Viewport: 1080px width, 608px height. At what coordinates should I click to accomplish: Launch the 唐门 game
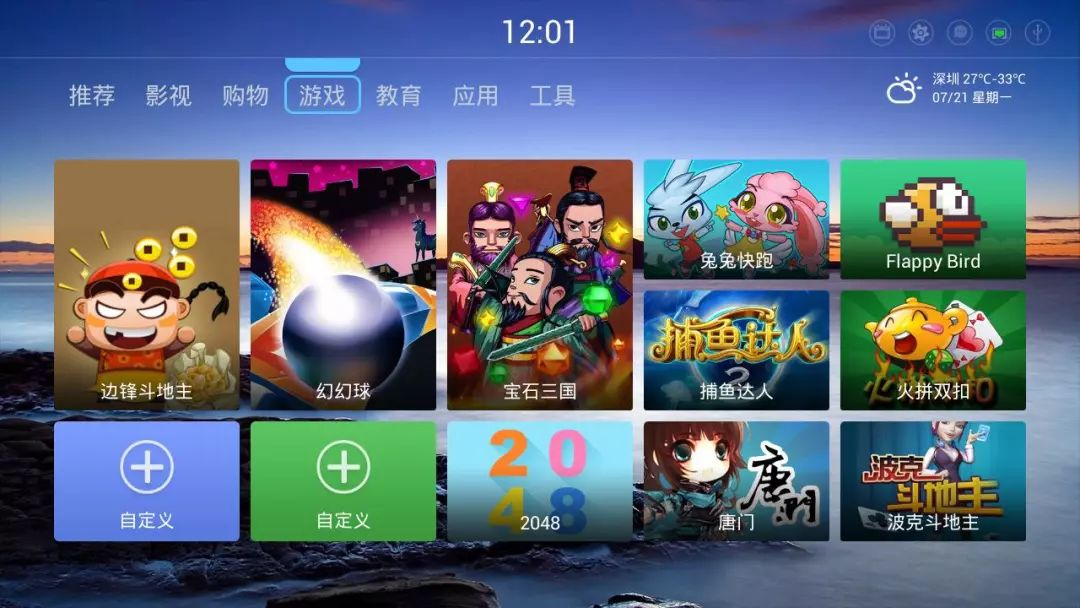tap(736, 481)
